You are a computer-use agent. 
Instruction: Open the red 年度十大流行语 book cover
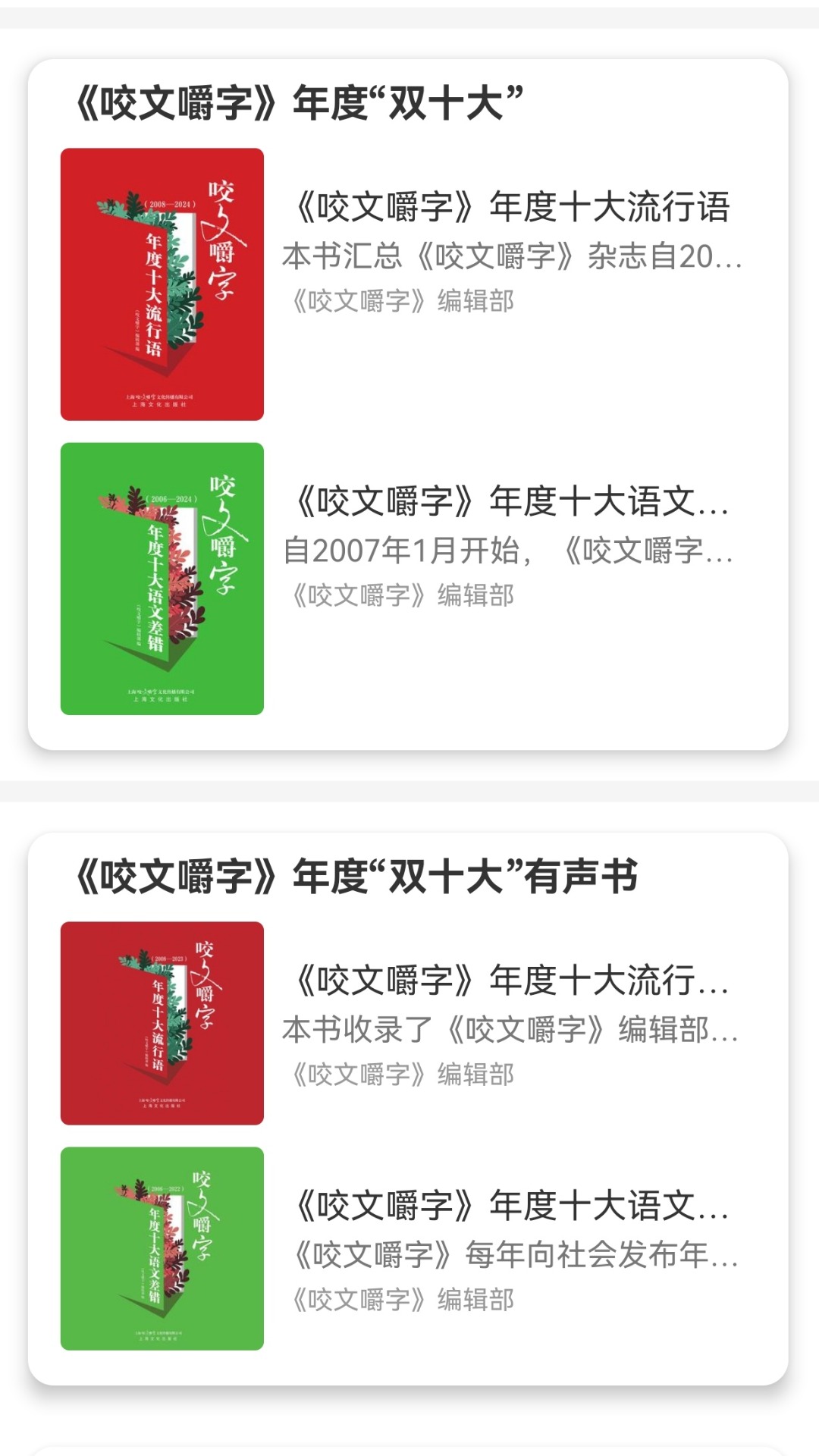[x=162, y=283]
